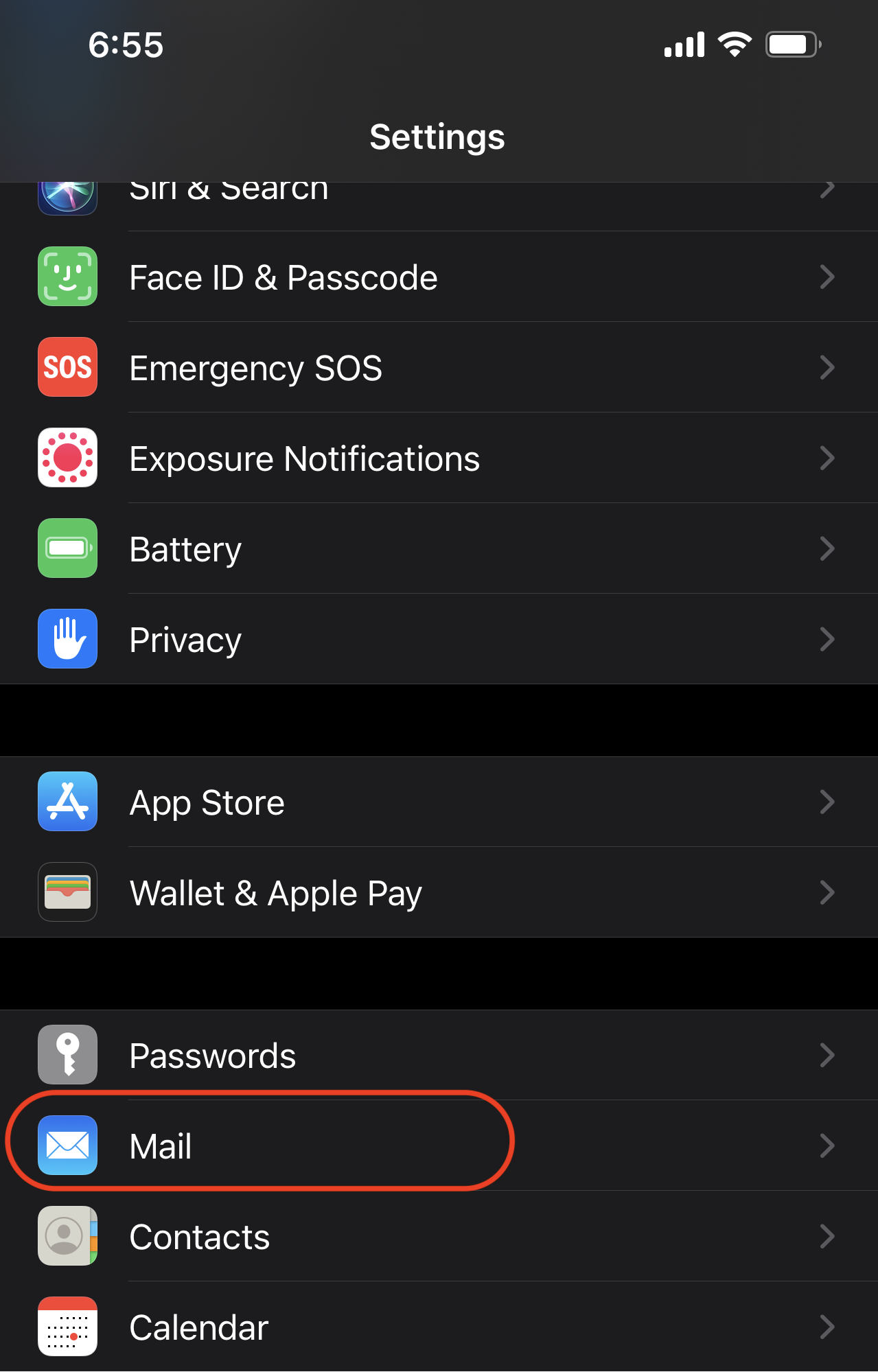Tap the Passwords key icon

click(x=67, y=1054)
